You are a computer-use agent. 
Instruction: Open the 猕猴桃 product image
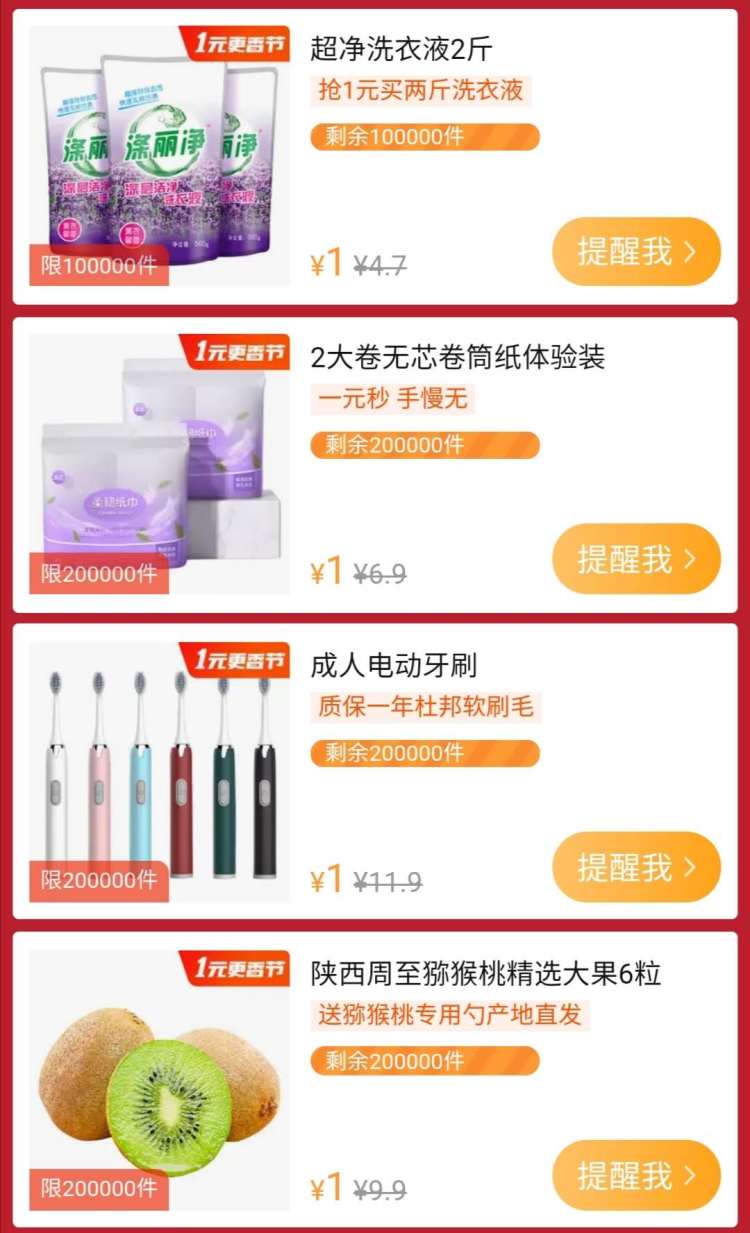[159, 1080]
